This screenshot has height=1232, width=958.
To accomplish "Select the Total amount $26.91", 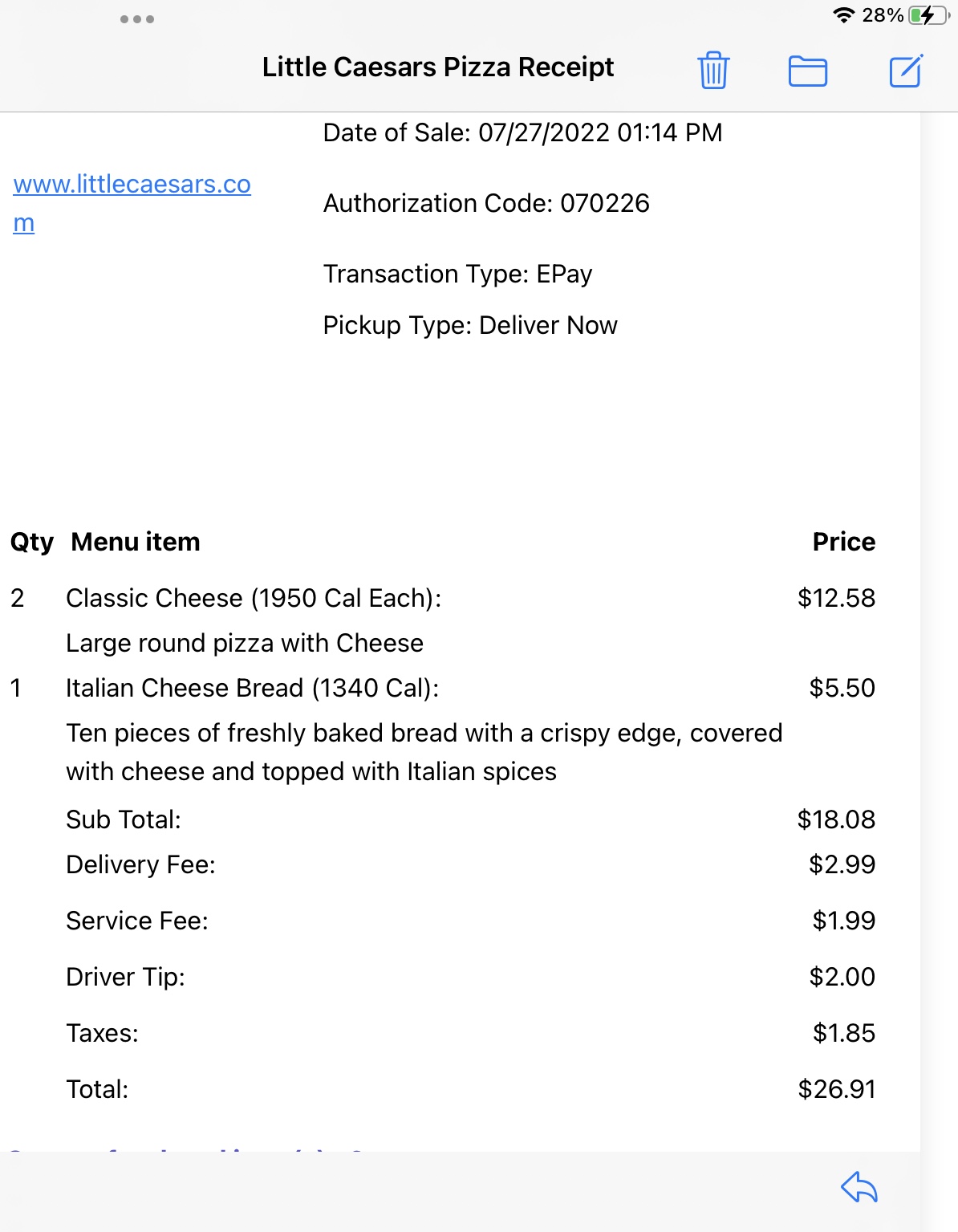I will pos(836,1089).
